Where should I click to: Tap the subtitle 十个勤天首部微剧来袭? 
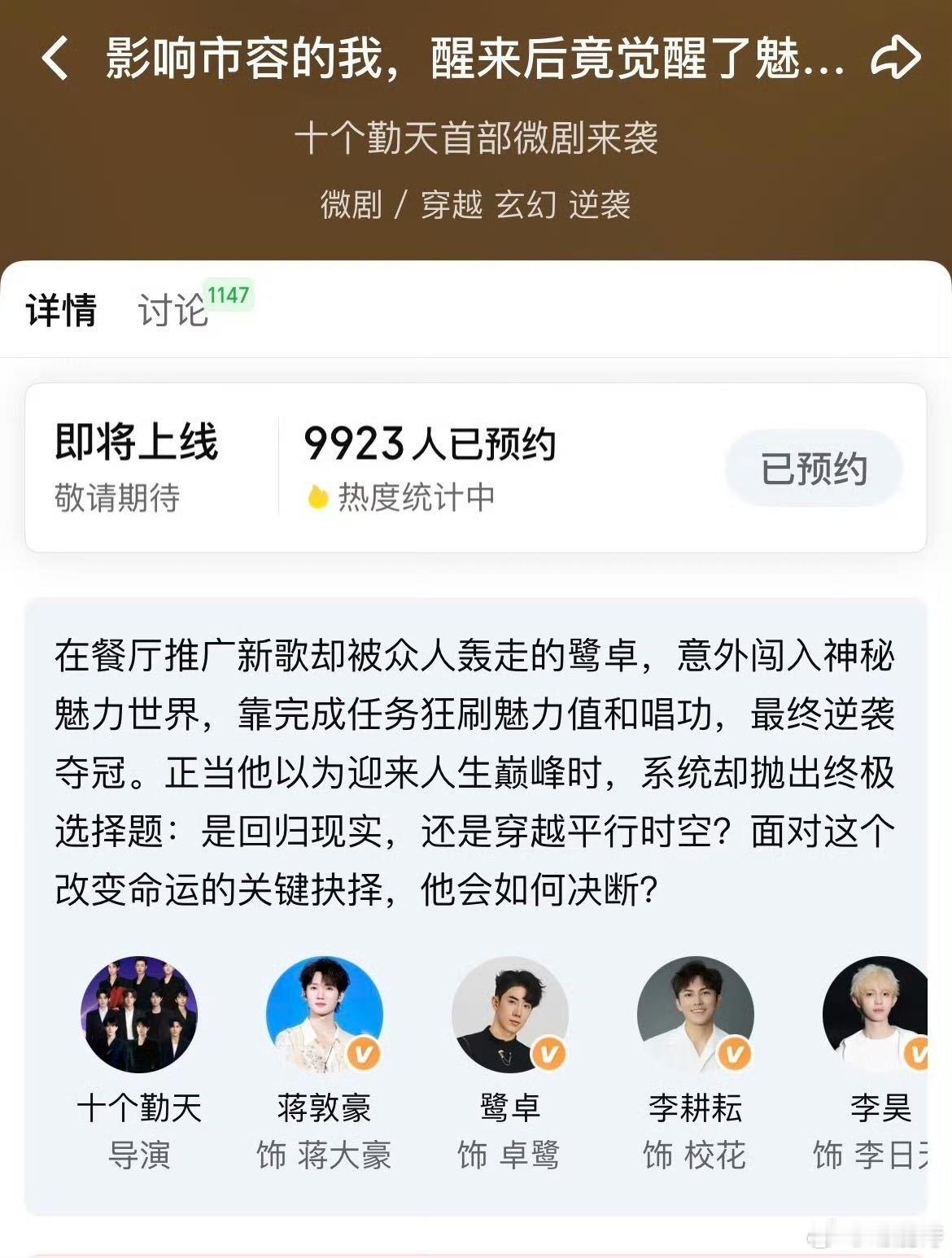click(x=476, y=139)
